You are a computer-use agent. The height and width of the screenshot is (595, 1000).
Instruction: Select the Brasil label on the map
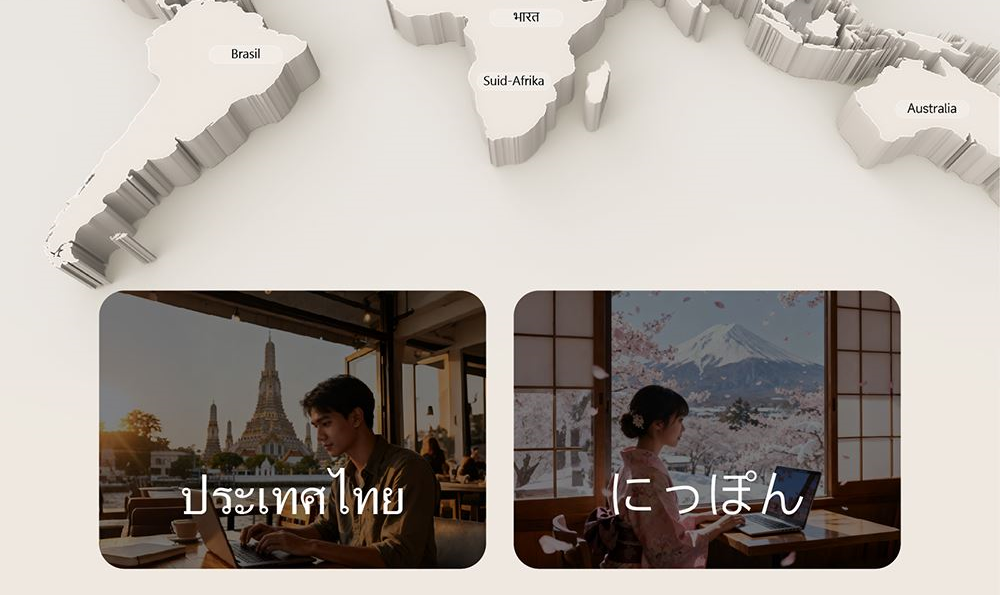246,54
